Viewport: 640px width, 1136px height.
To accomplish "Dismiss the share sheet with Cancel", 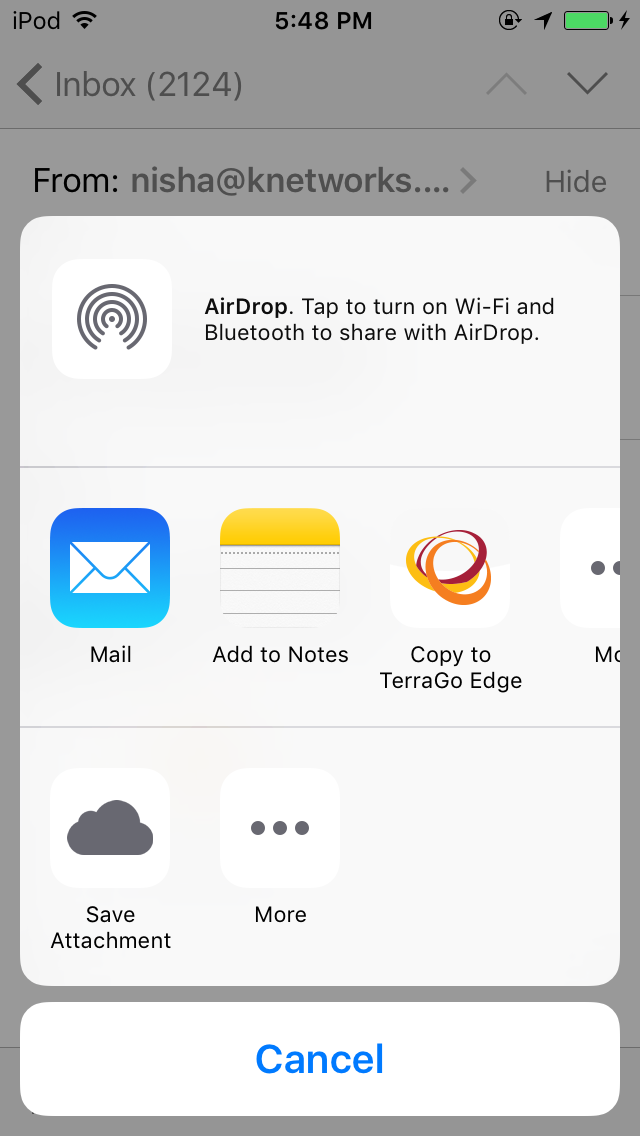I will pyautogui.click(x=320, y=1059).
